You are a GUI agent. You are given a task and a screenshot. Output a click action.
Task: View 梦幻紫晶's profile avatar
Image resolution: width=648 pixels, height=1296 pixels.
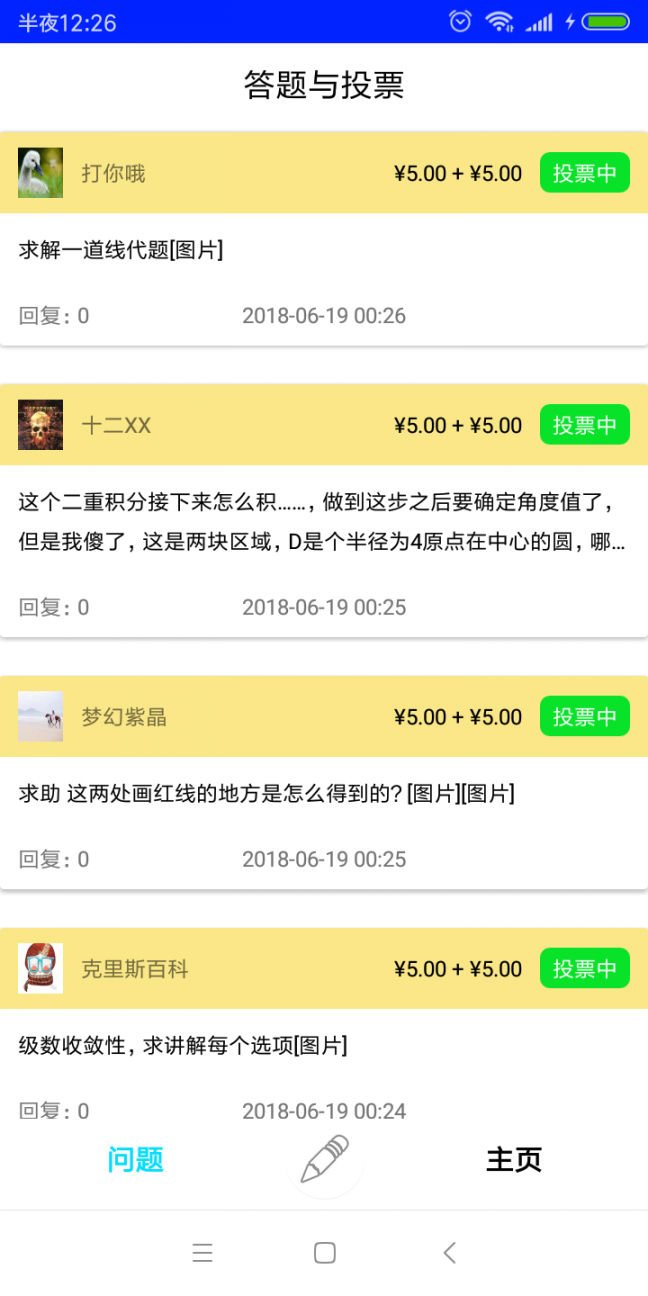point(40,717)
